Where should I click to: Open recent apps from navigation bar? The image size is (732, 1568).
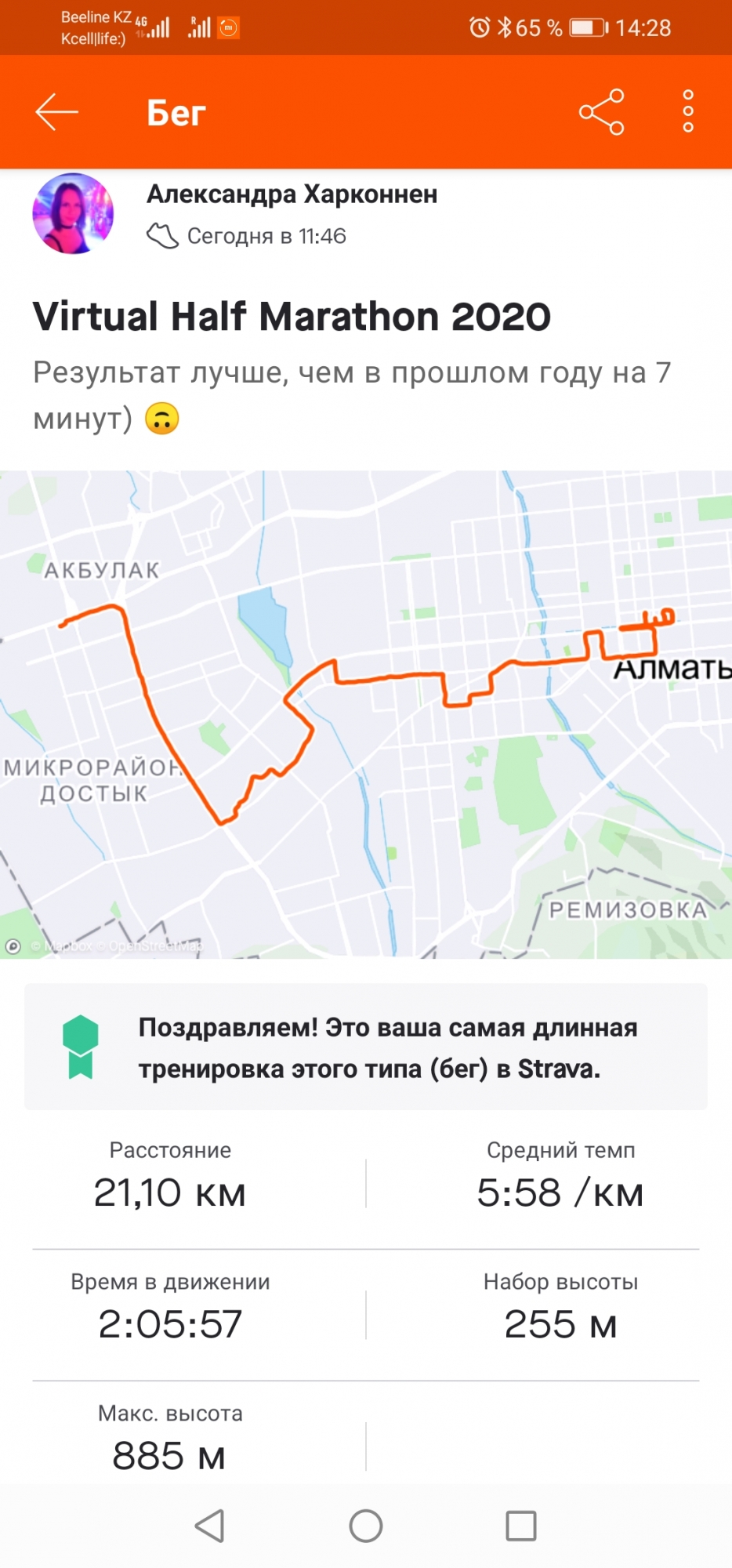coord(521,1526)
